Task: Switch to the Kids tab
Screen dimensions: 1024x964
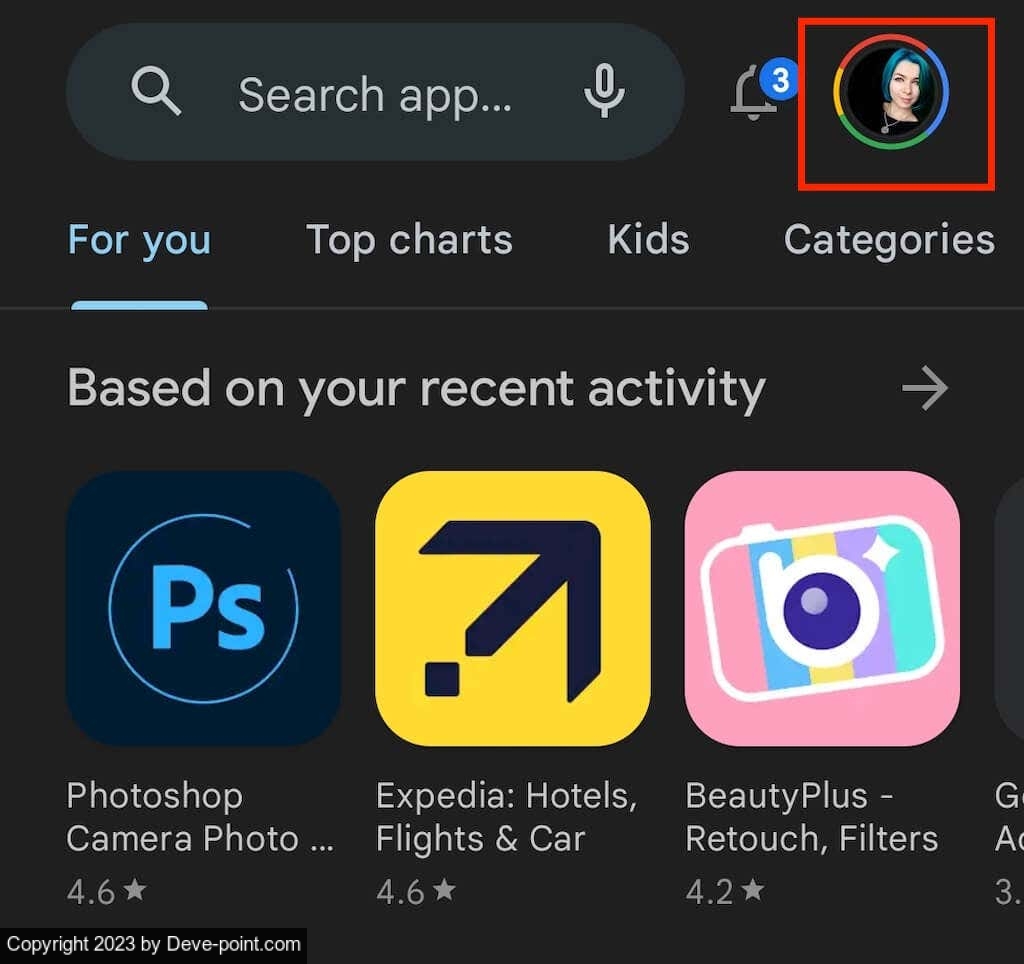Action: [x=648, y=240]
